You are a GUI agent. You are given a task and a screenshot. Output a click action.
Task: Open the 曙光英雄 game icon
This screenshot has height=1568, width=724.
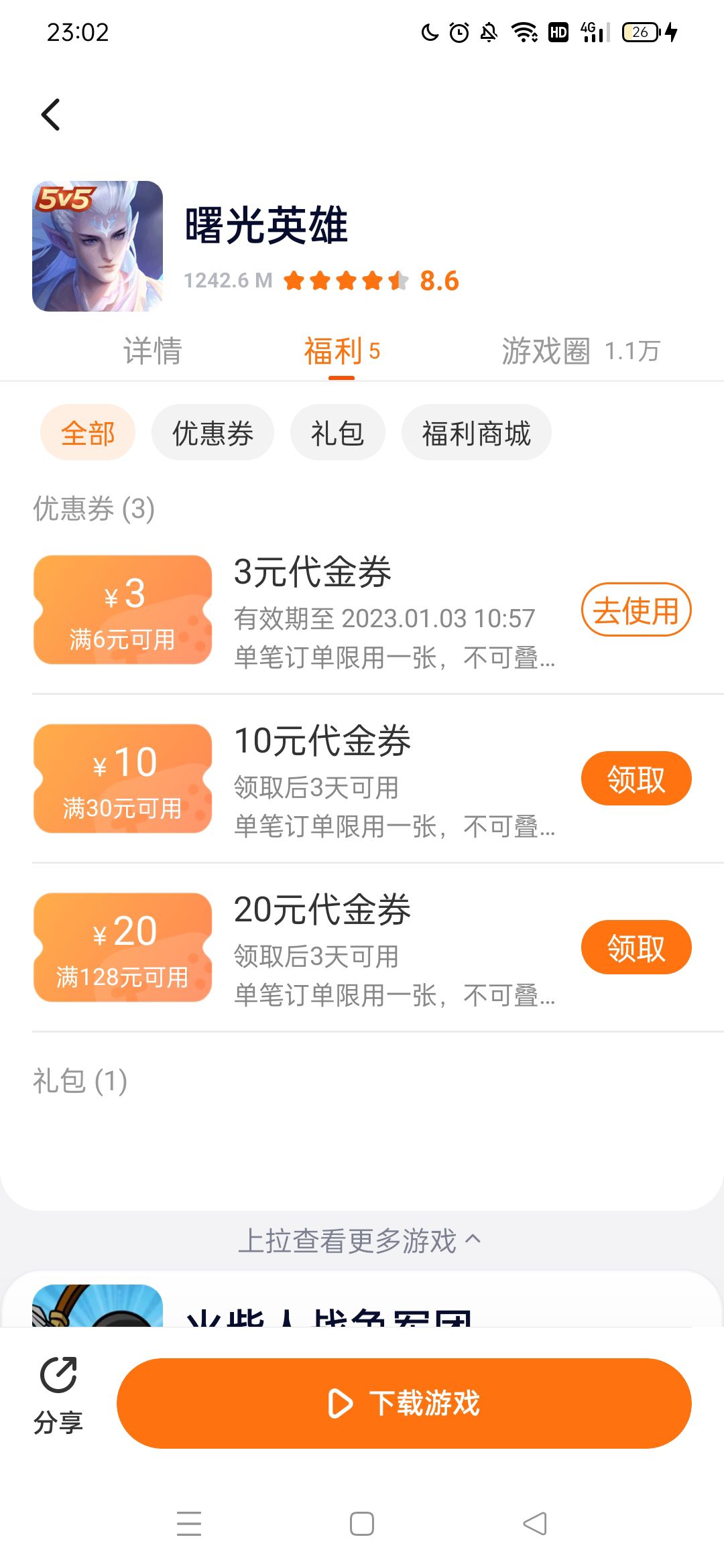coord(98,246)
